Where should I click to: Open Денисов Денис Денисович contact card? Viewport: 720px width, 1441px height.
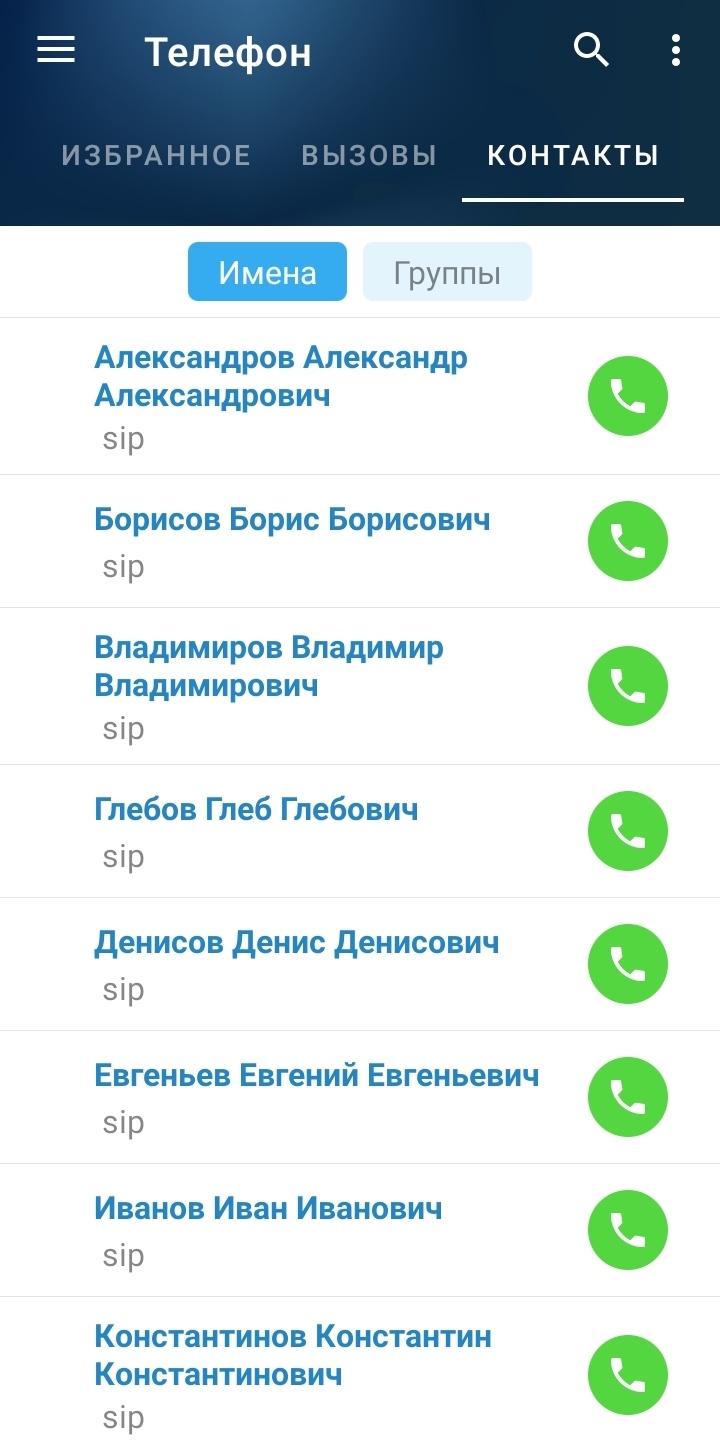click(x=296, y=943)
